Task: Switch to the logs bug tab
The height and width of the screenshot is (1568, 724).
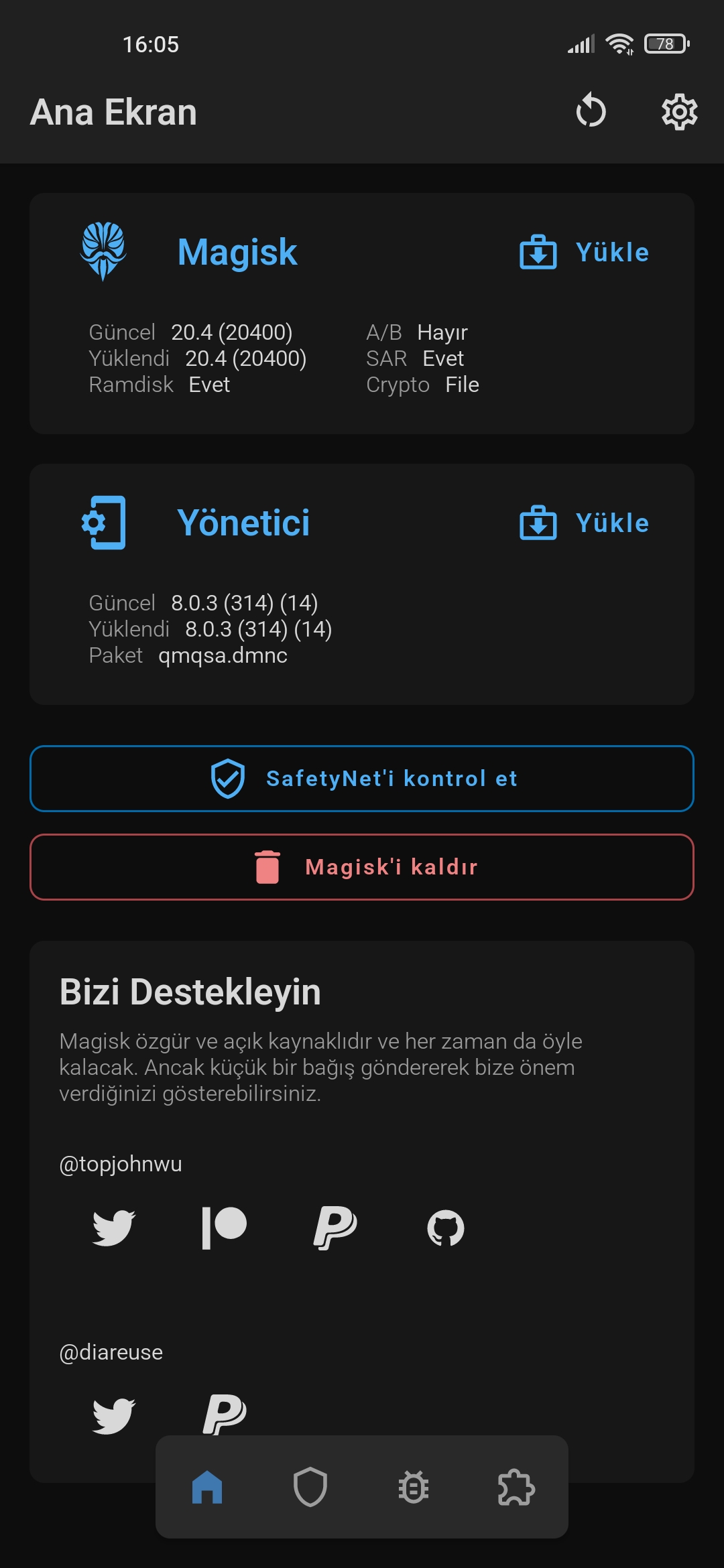Action: tap(414, 1487)
